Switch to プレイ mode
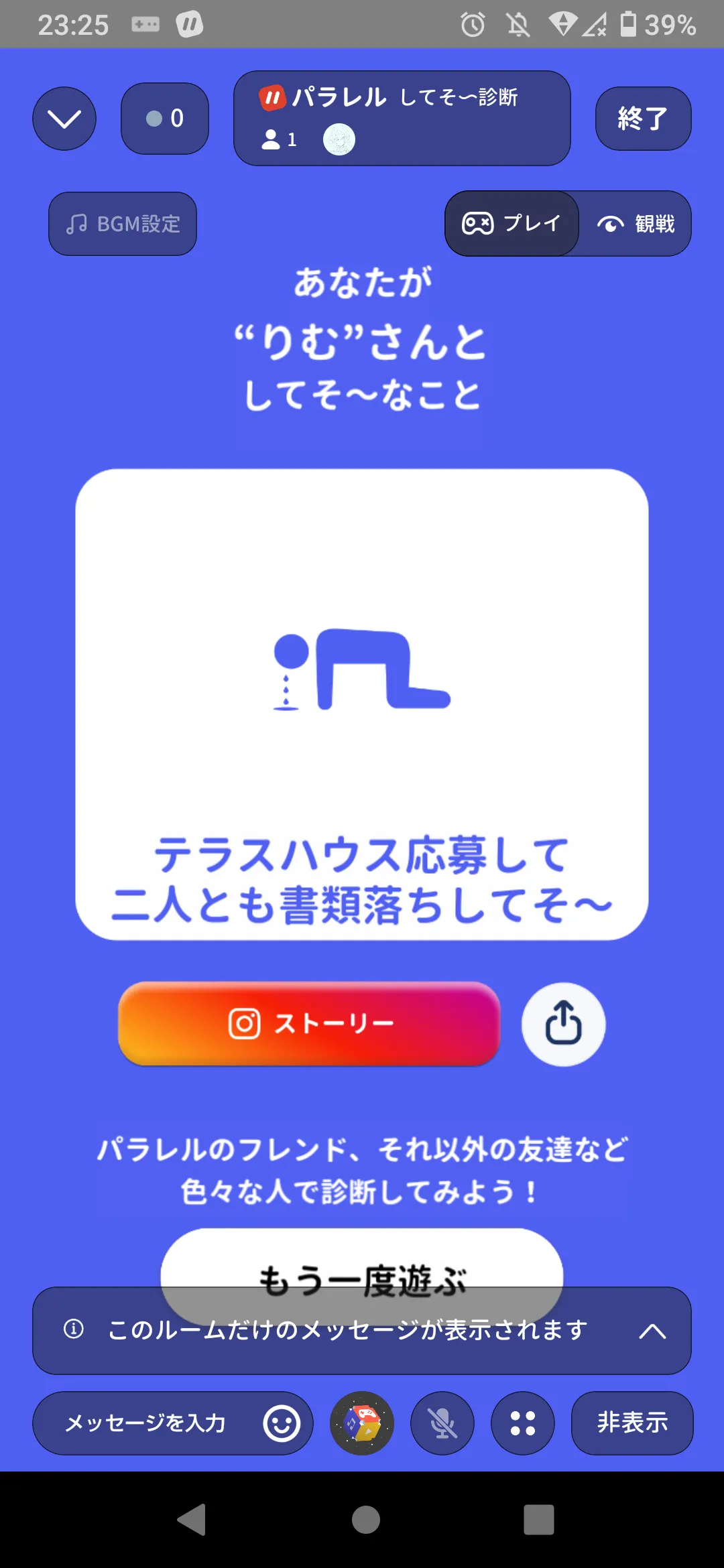The image size is (724, 1568). point(512,224)
